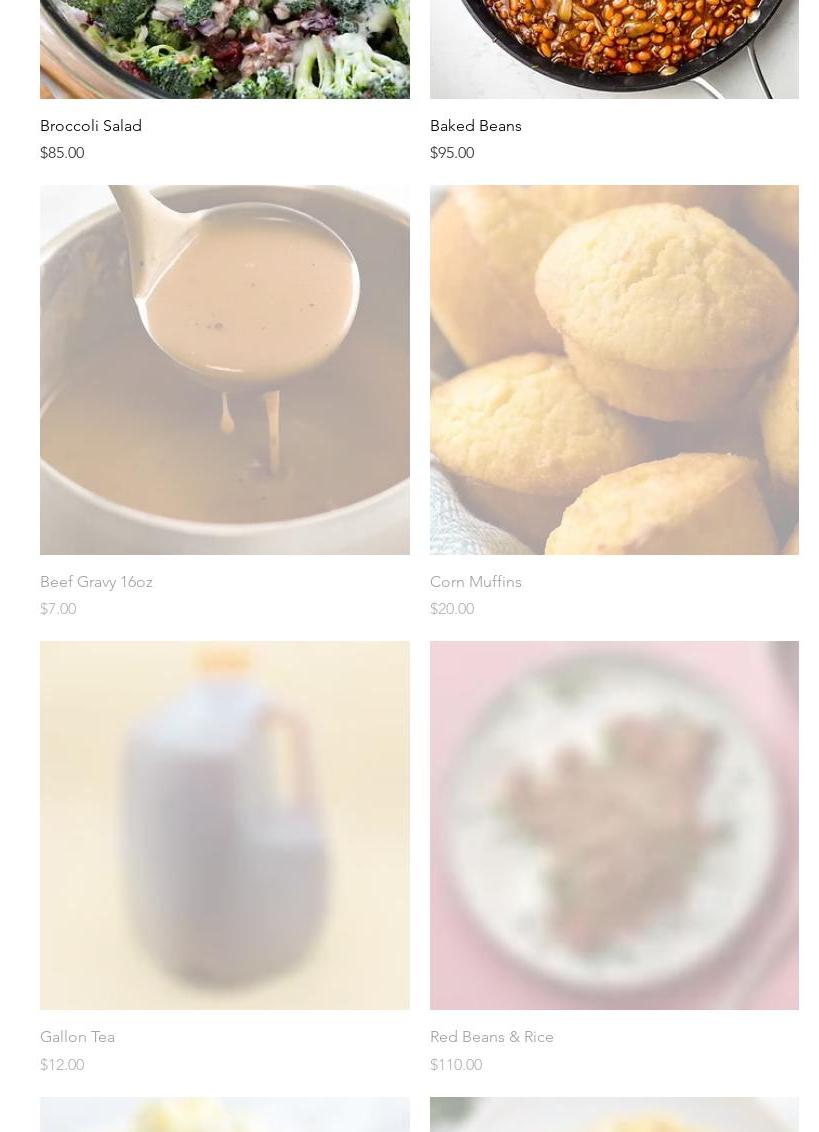Screen dimensions: 819x1132
Task: View the Baked Beans item
Action: click(x=476, y=126)
